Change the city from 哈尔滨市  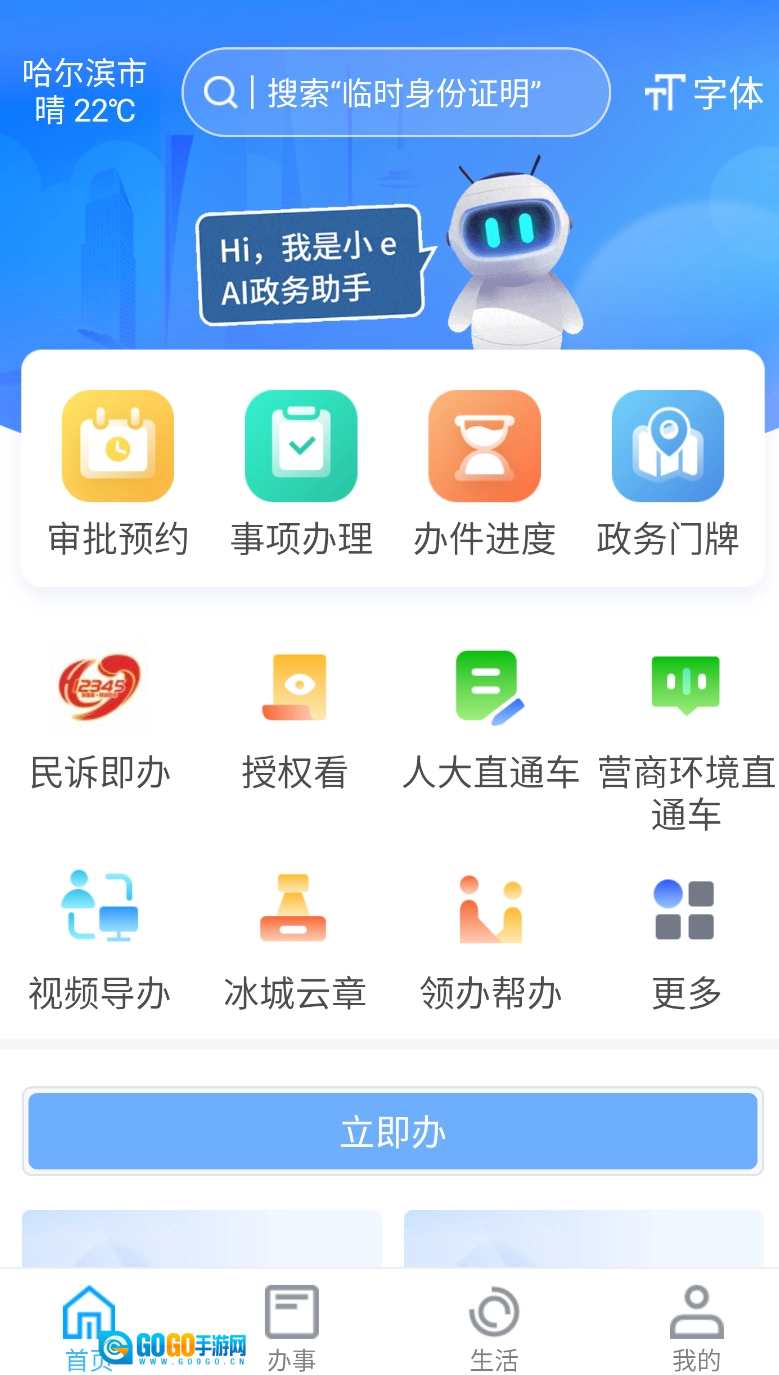[x=85, y=73]
